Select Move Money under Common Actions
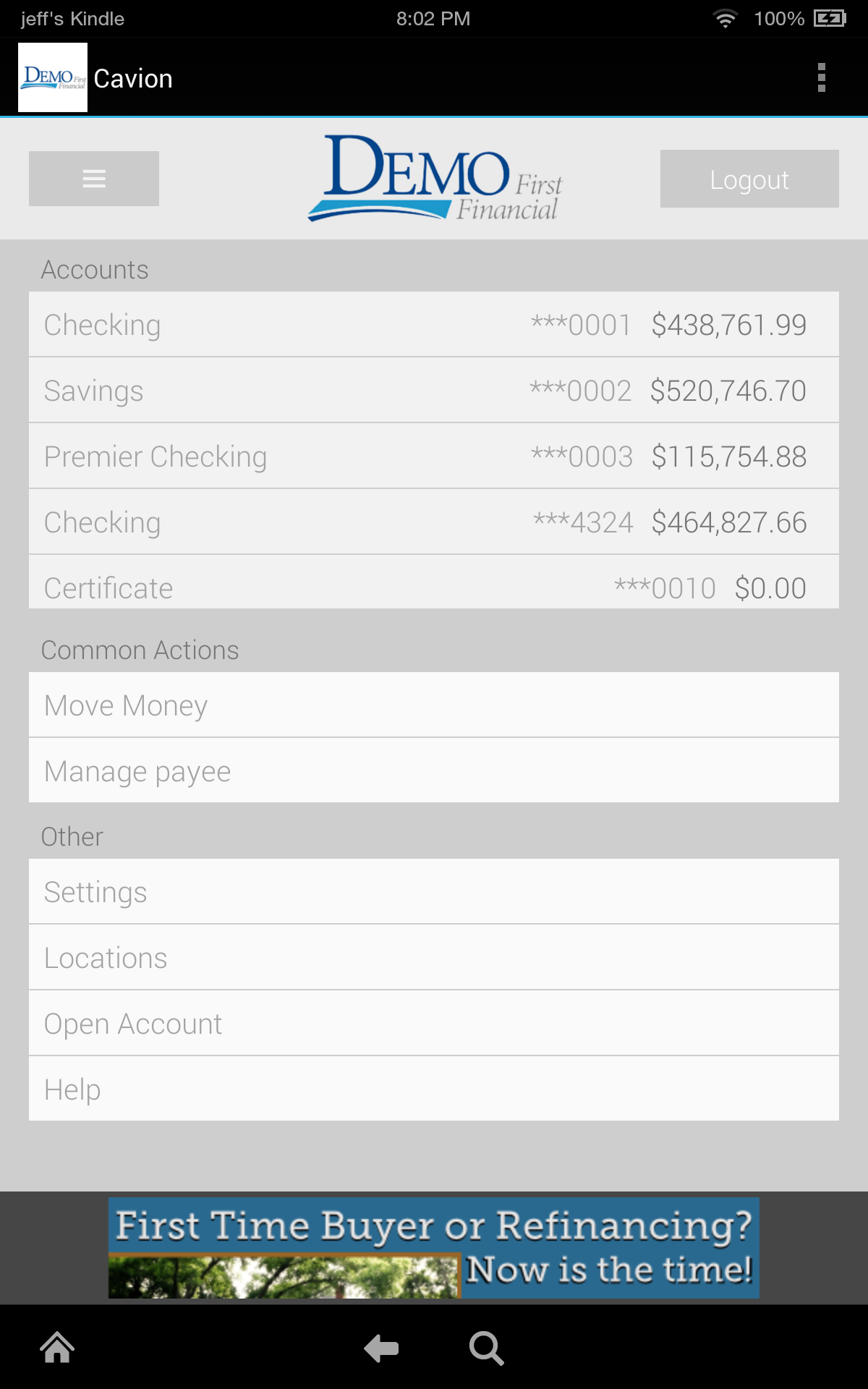868x1389 pixels. pos(434,705)
